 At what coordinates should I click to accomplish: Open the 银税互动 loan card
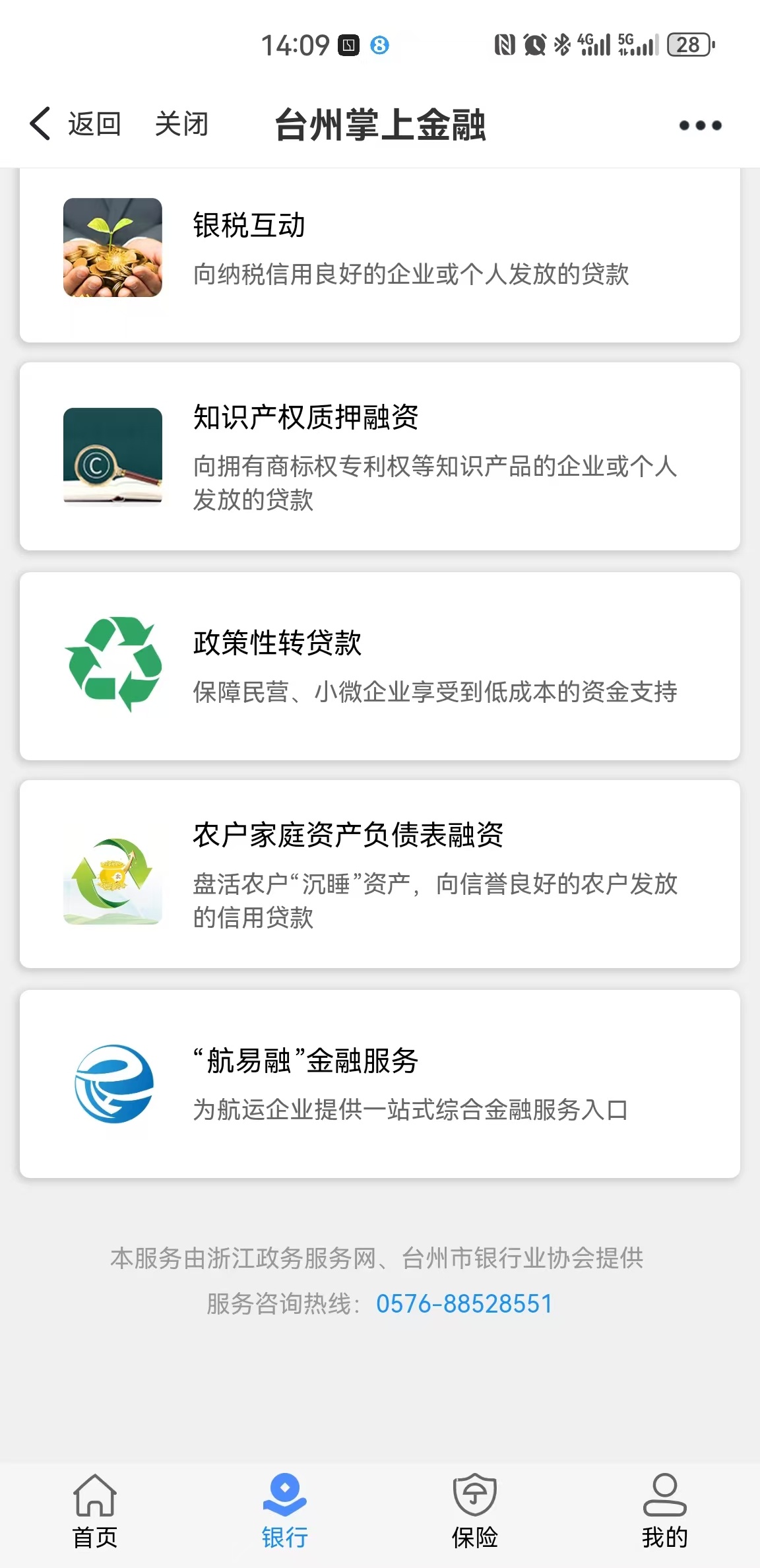(x=380, y=255)
